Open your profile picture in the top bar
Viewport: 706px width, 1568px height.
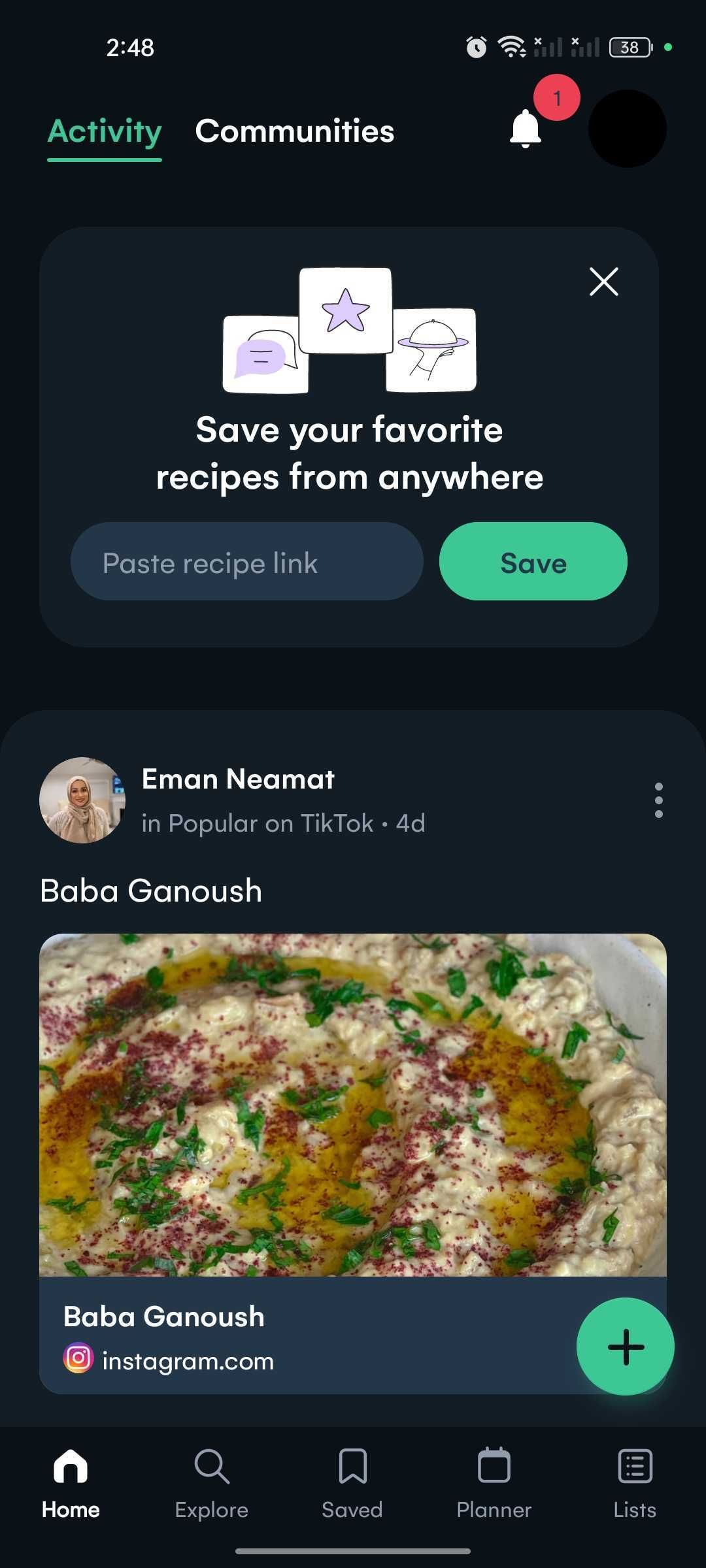point(626,129)
